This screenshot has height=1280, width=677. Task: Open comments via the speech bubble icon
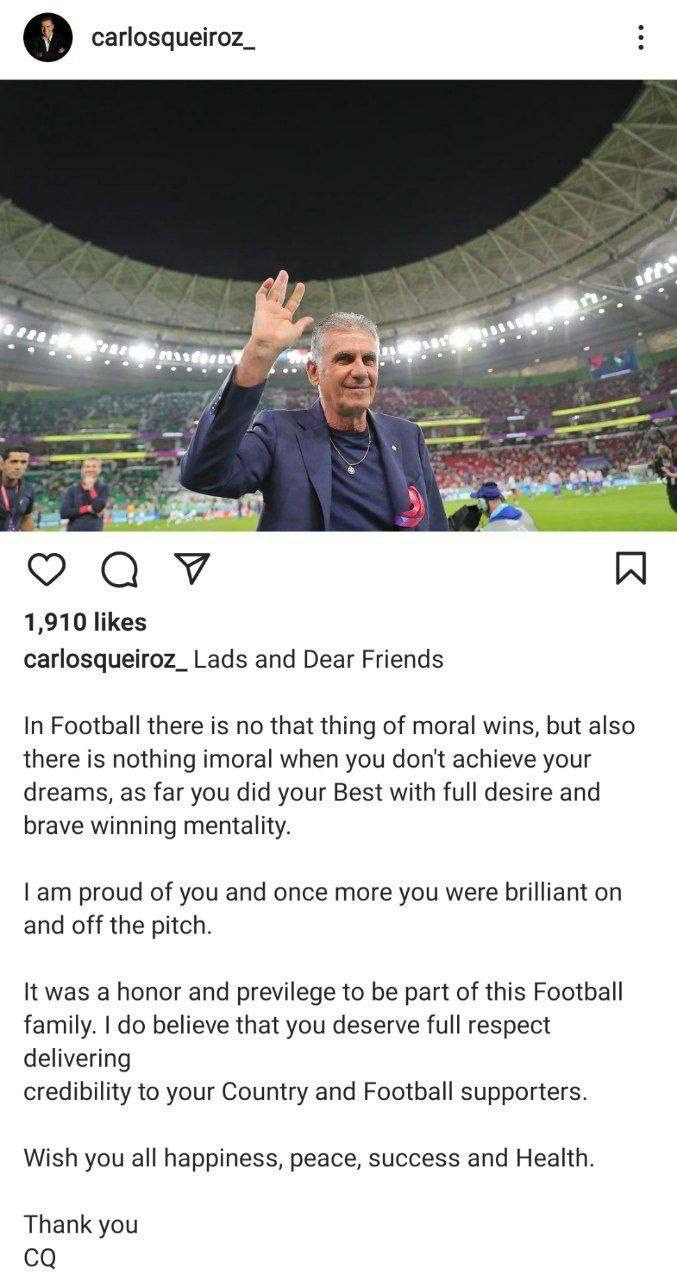(120, 569)
